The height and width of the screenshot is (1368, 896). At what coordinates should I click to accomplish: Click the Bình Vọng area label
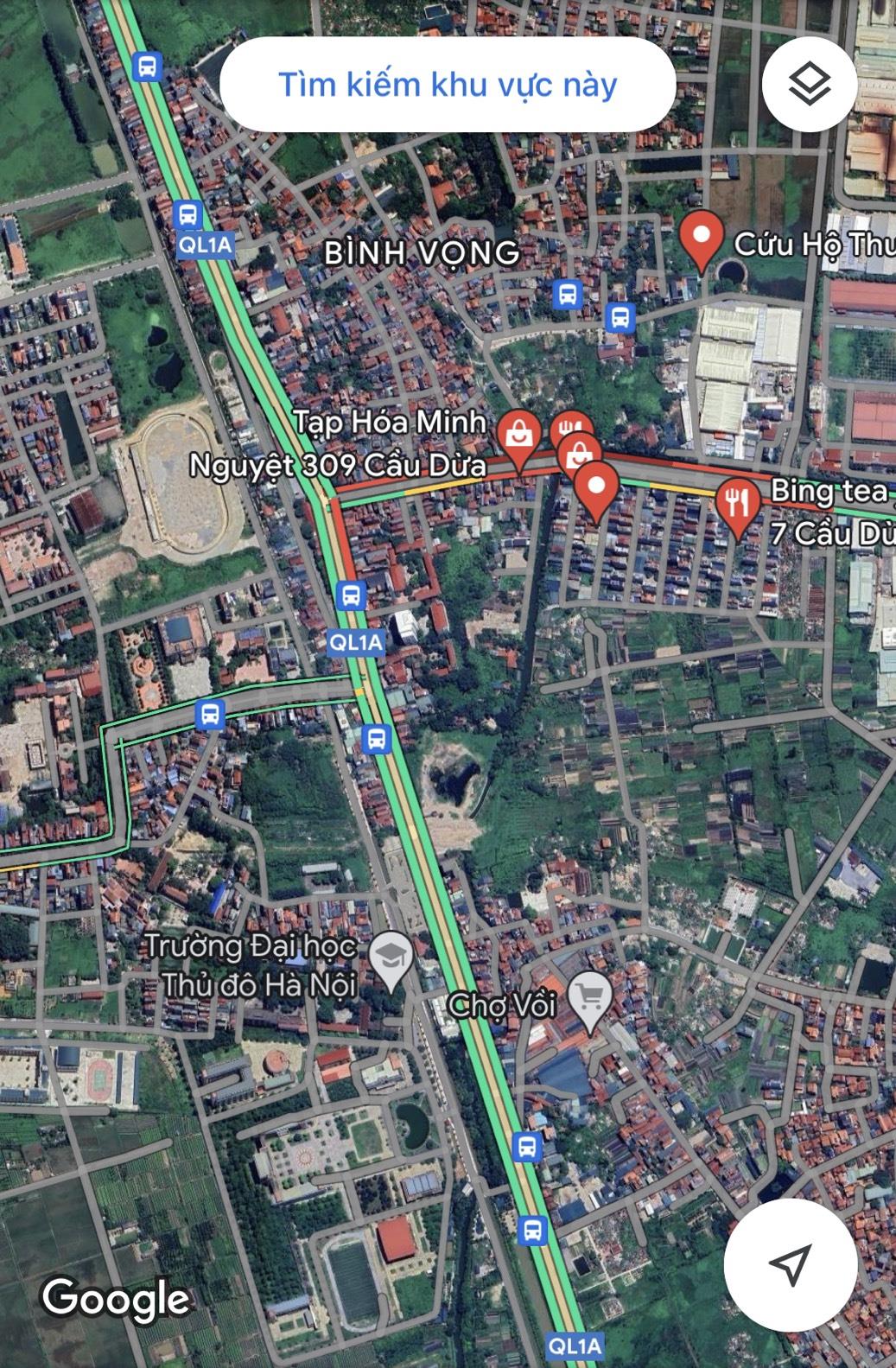click(423, 251)
